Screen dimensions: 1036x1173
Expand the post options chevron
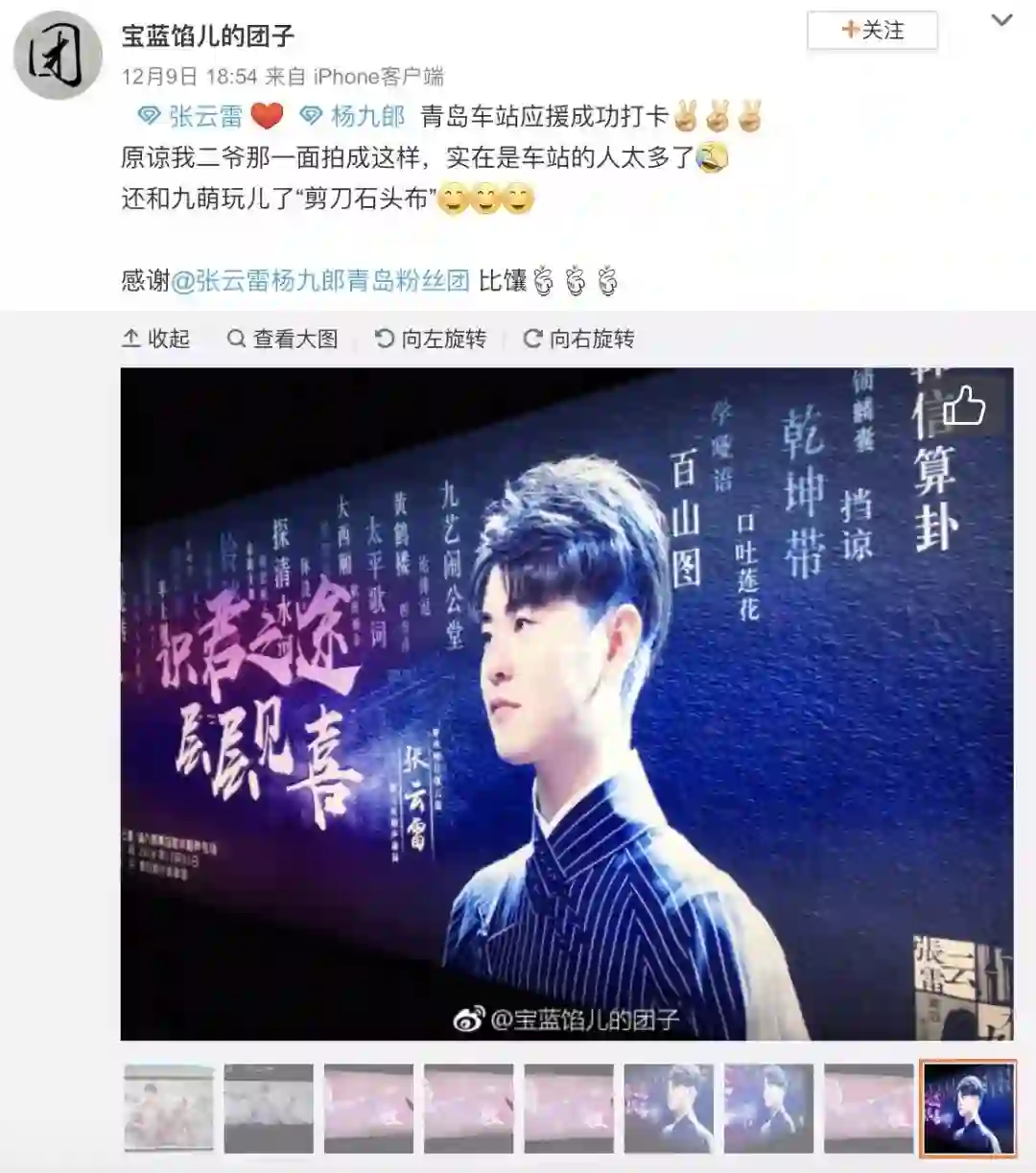1001,20
